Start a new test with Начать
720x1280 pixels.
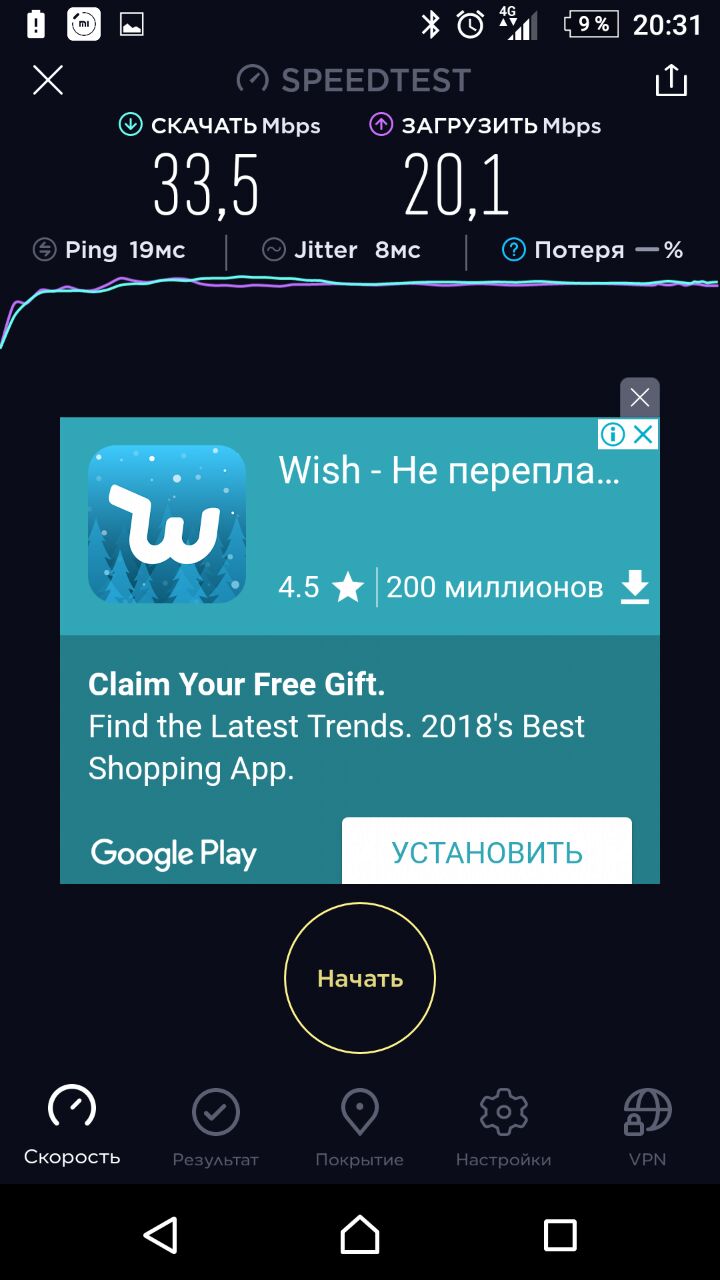point(360,978)
